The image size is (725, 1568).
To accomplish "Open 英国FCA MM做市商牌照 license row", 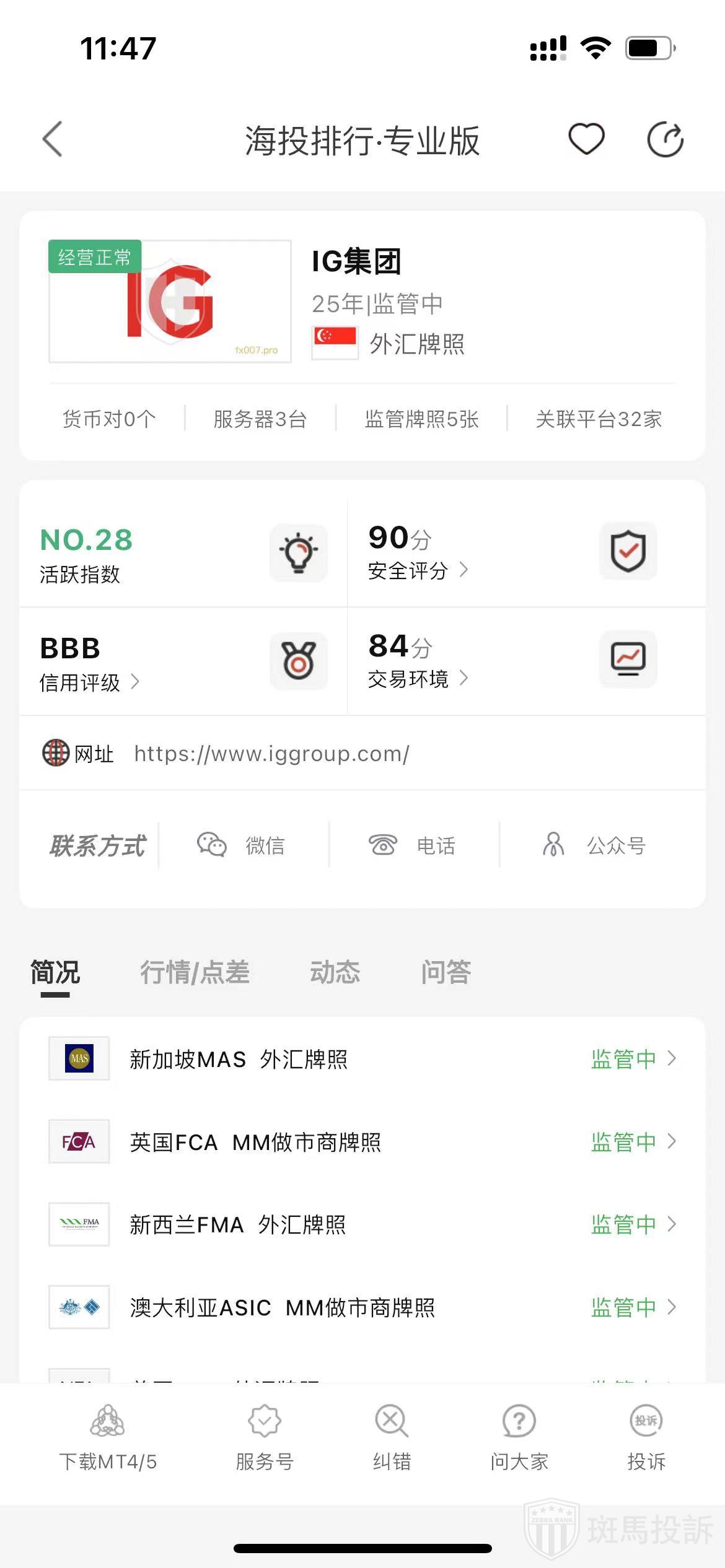I will 362,1141.
